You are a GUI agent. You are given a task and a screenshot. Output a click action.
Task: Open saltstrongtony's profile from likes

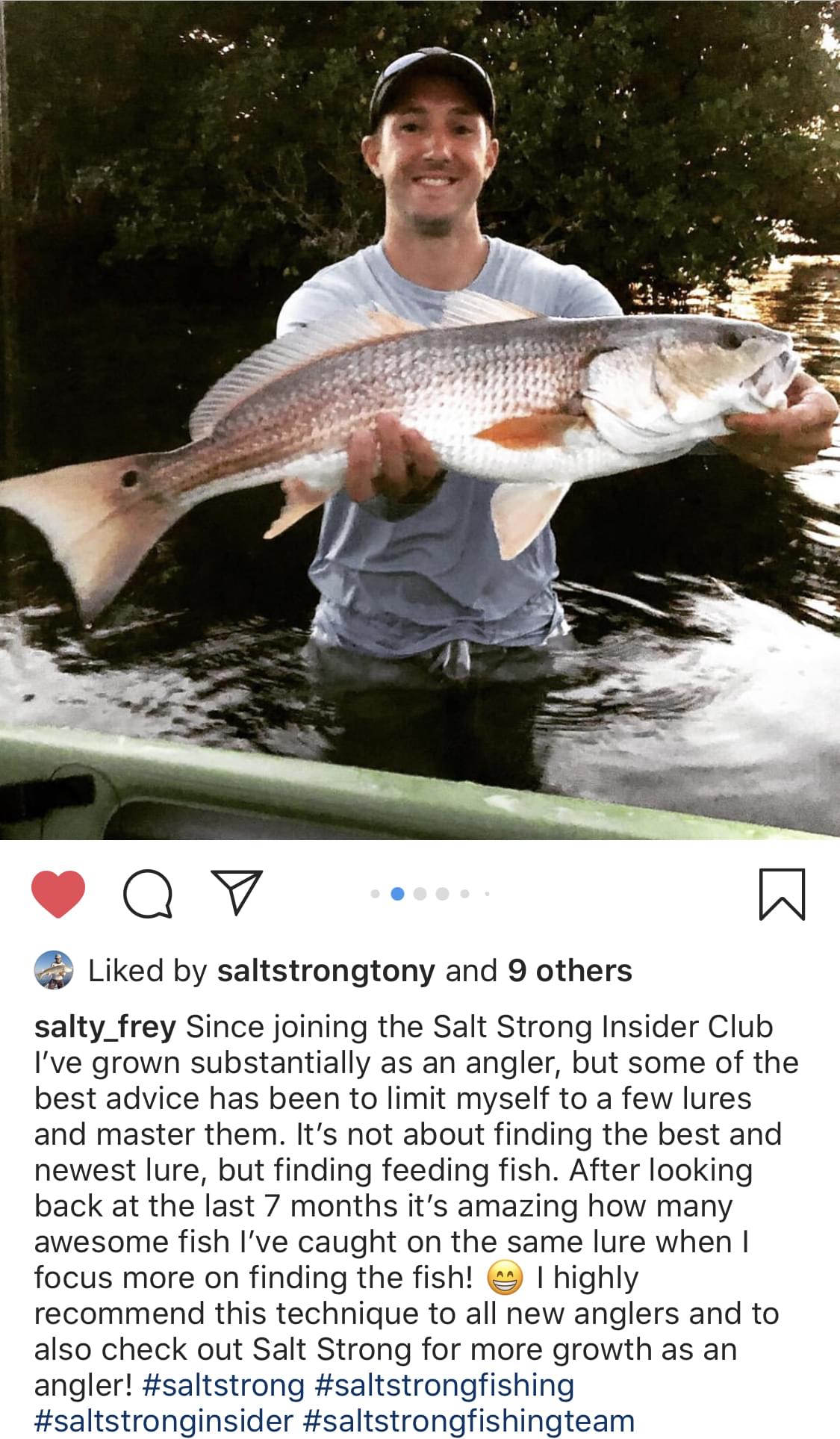(326, 971)
